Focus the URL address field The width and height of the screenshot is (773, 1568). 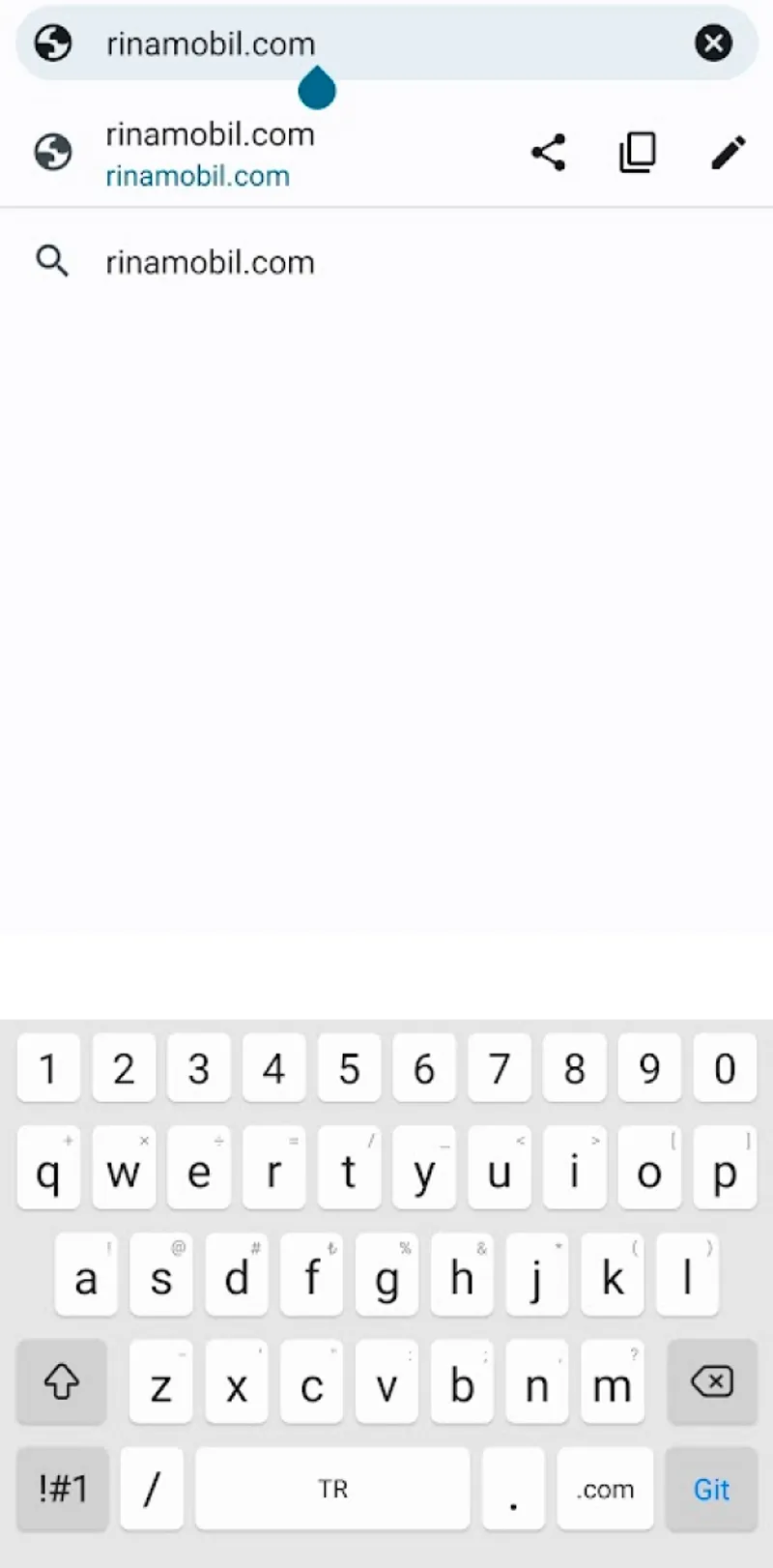(x=386, y=44)
